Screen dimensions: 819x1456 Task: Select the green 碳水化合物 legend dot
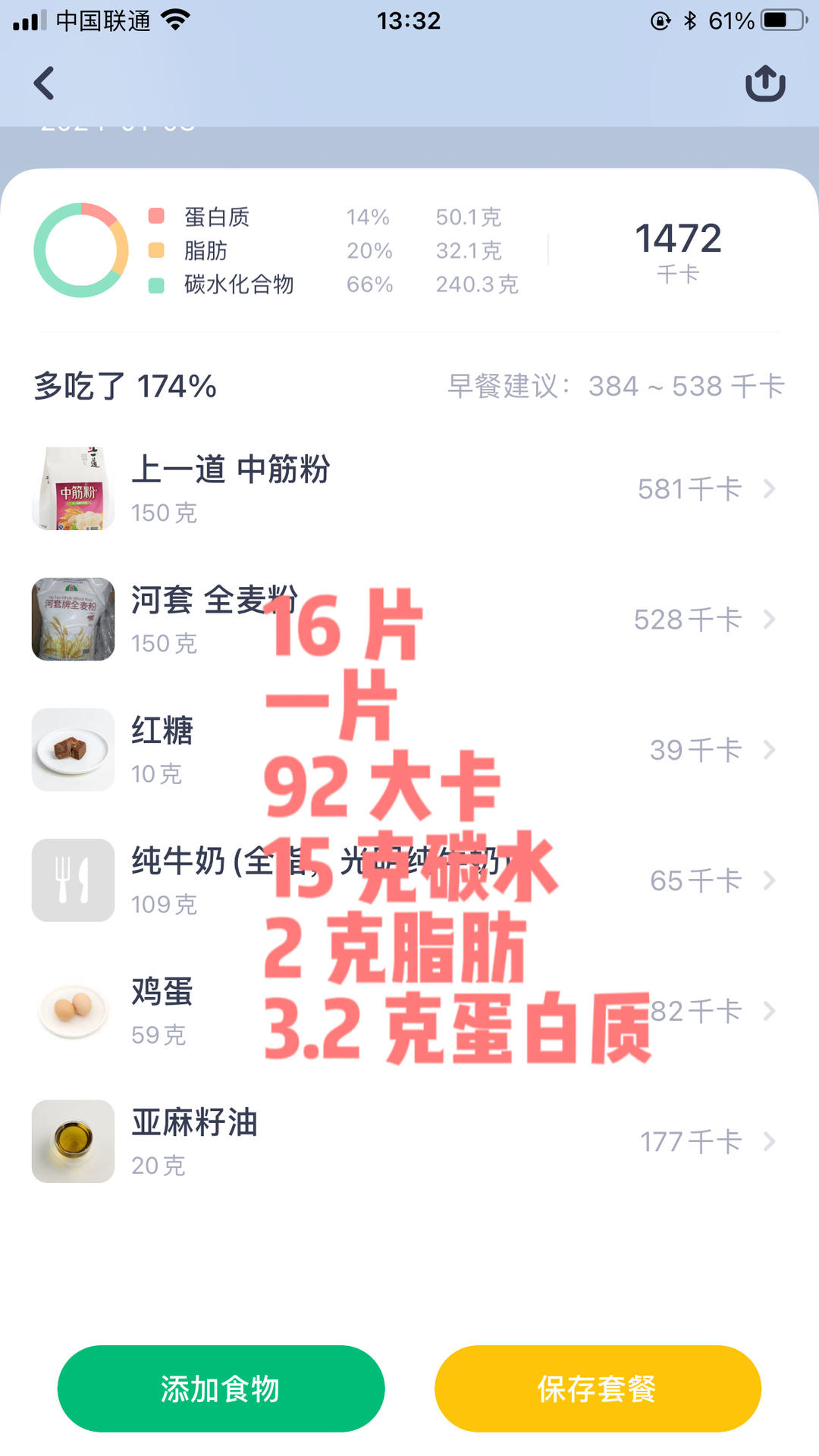click(x=155, y=285)
